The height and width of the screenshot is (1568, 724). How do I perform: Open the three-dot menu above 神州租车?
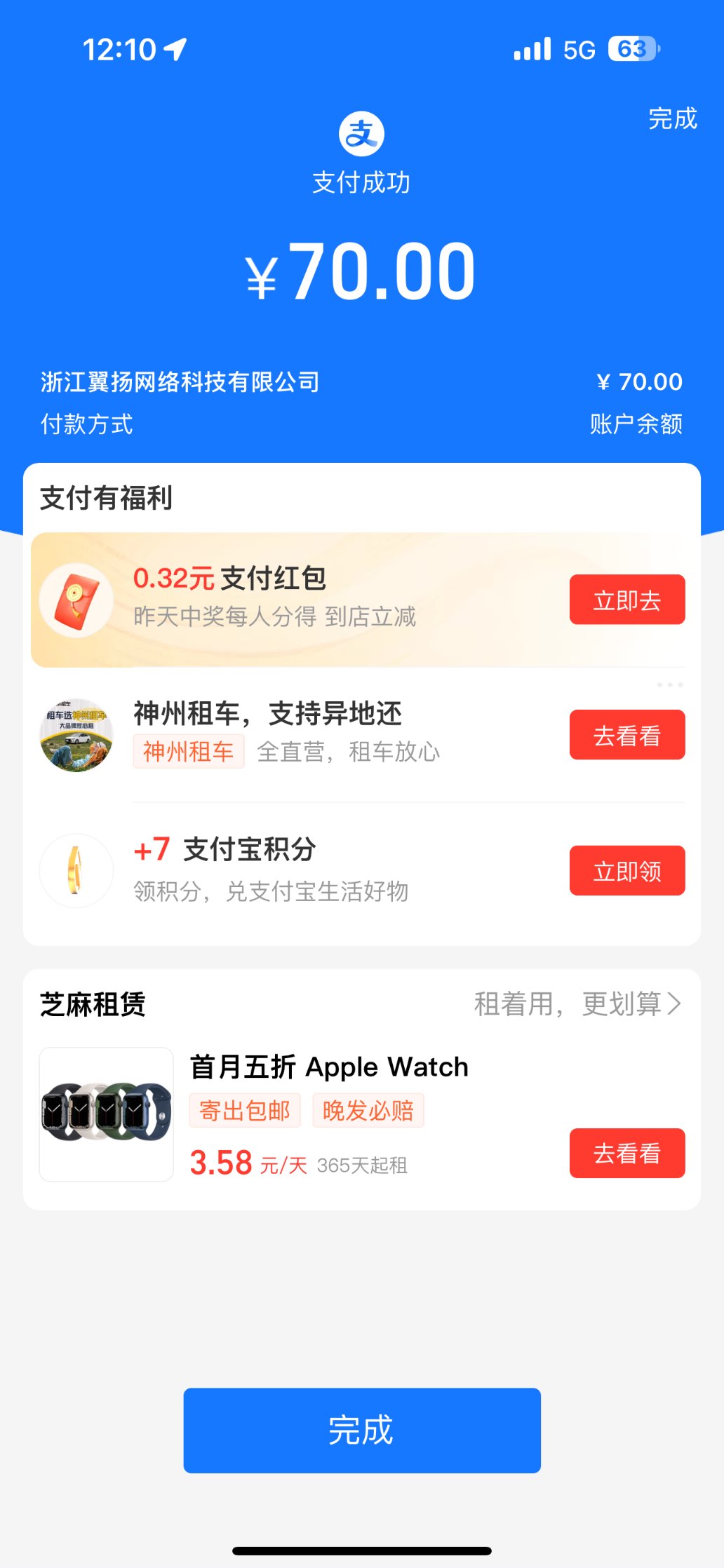(669, 684)
